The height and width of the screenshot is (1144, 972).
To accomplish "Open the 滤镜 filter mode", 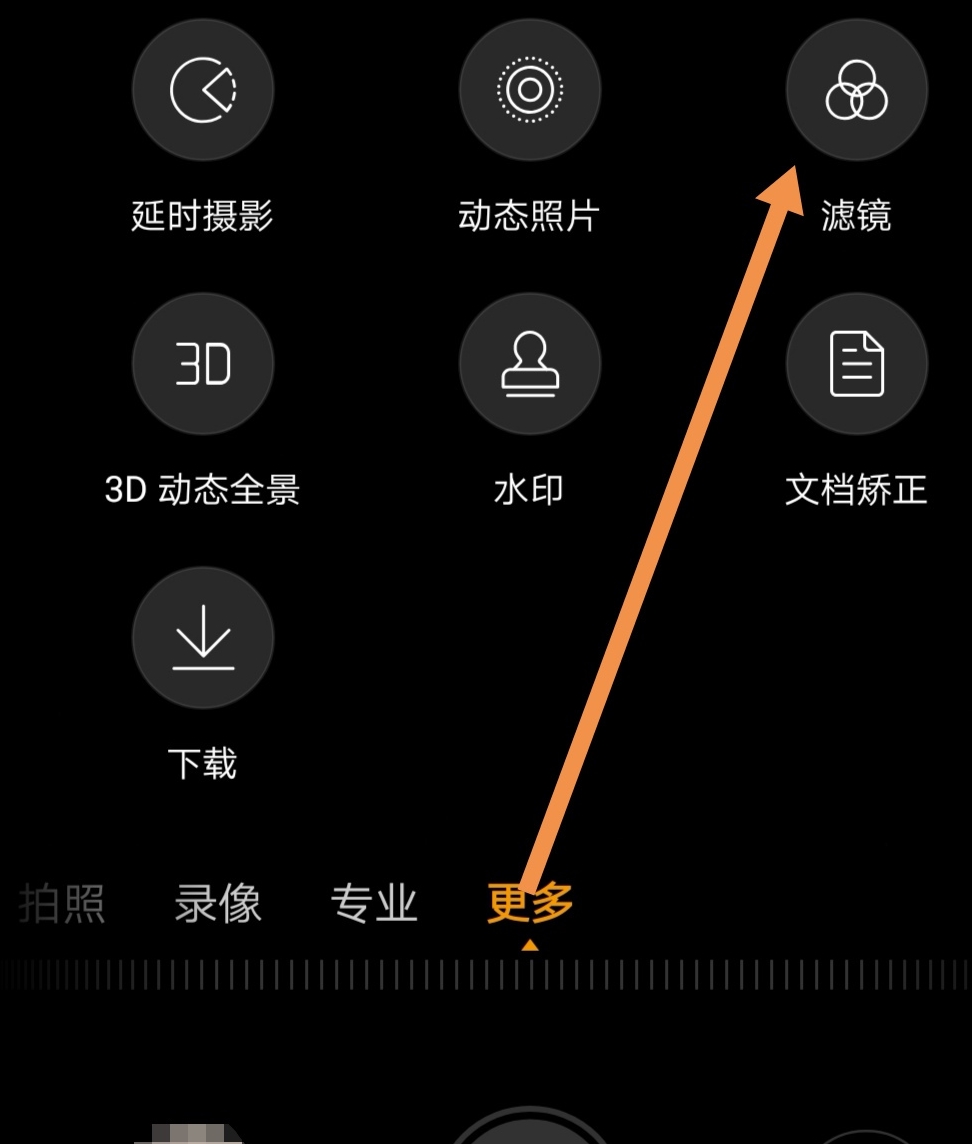I will 856,92.
